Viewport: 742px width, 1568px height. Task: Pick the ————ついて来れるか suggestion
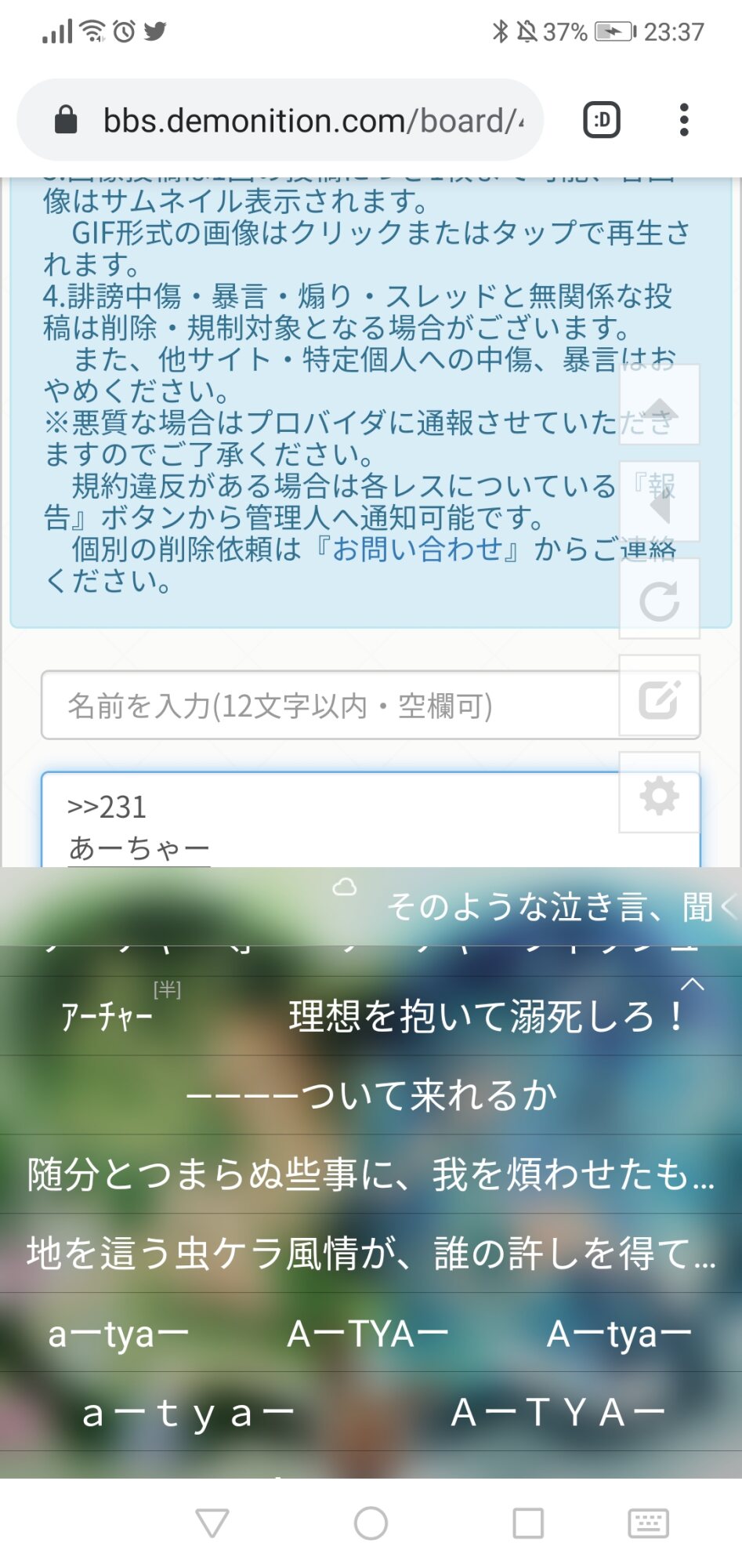pyautogui.click(x=371, y=1095)
